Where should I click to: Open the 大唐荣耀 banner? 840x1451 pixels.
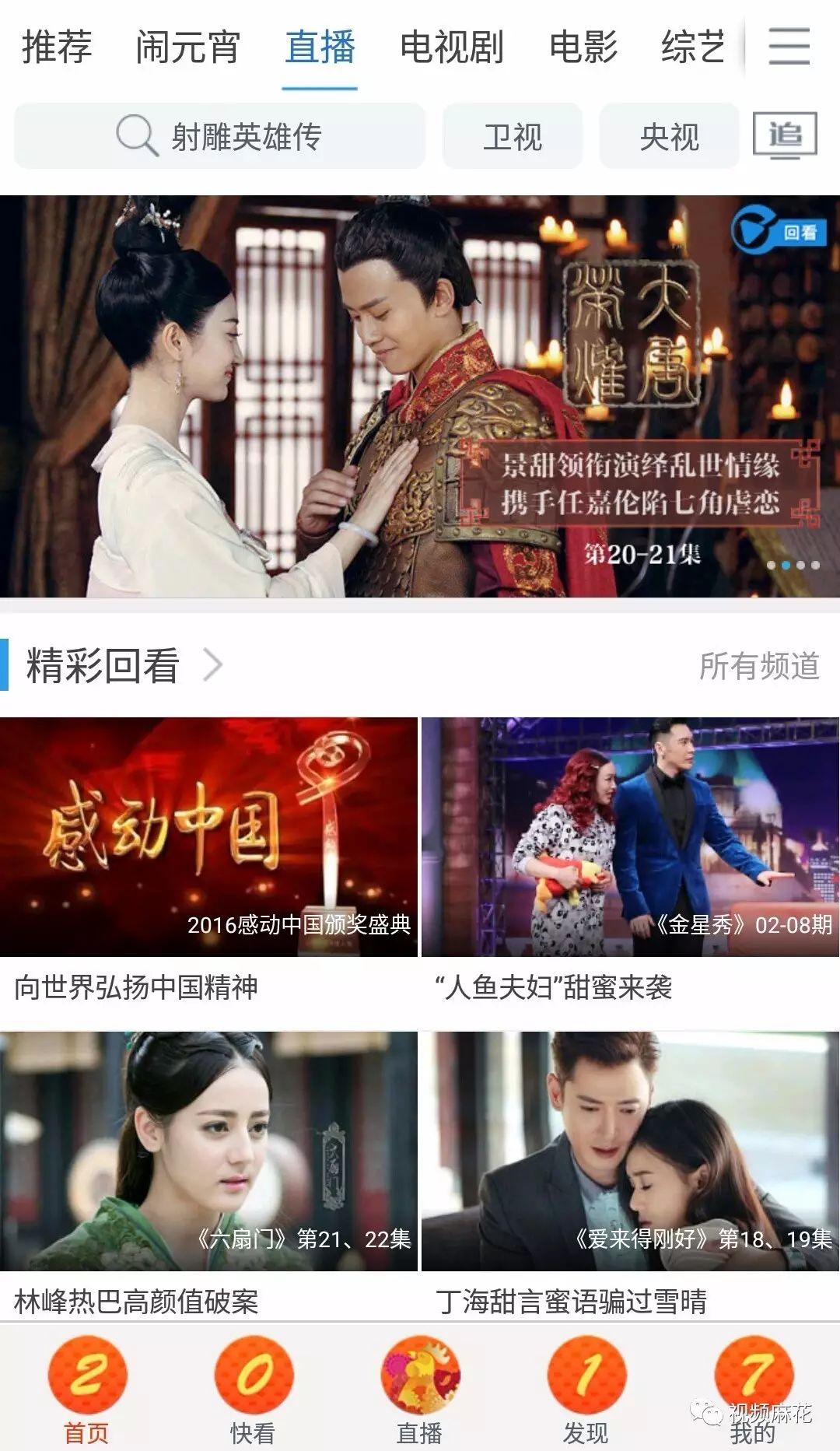tap(420, 396)
